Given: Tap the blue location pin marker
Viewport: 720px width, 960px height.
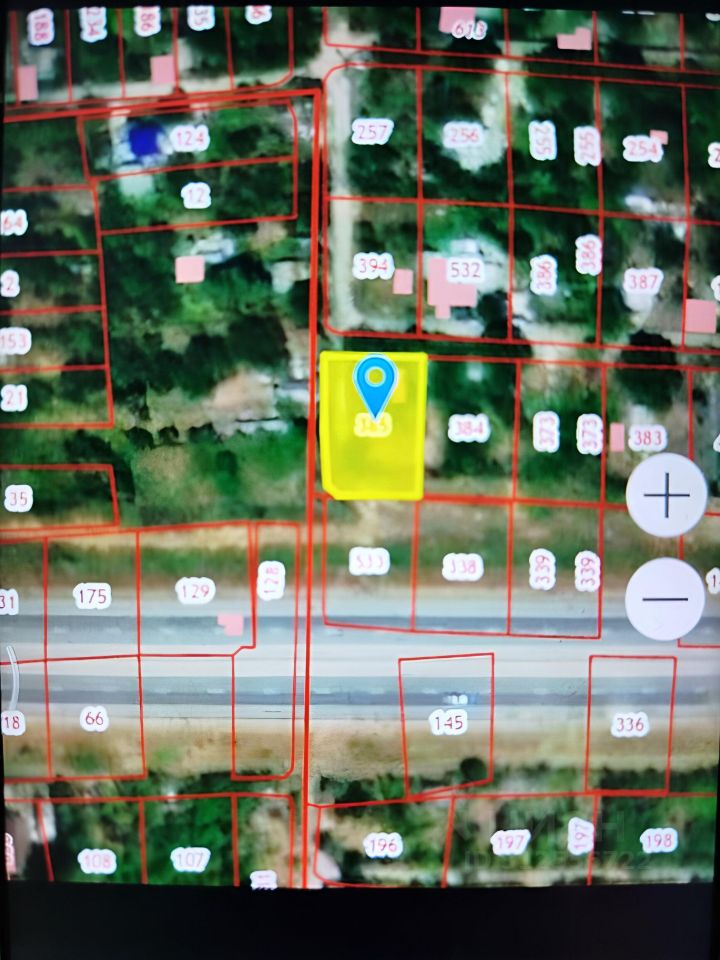Looking at the screenshot, I should [376, 383].
